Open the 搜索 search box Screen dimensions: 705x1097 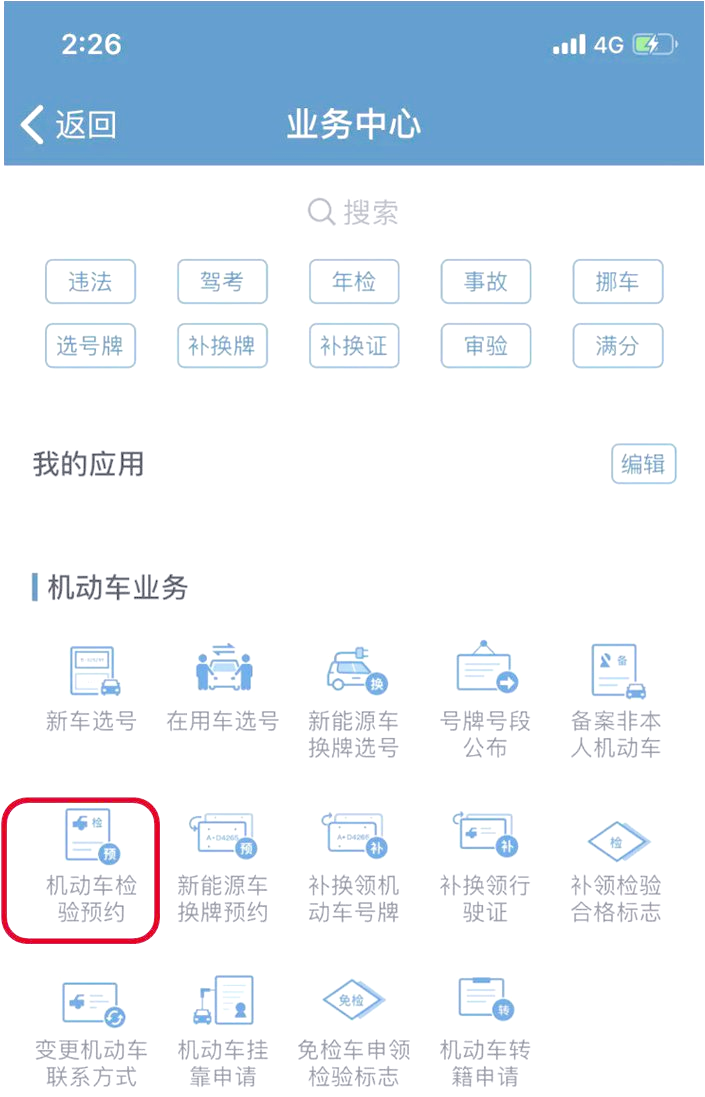[x=353, y=212]
